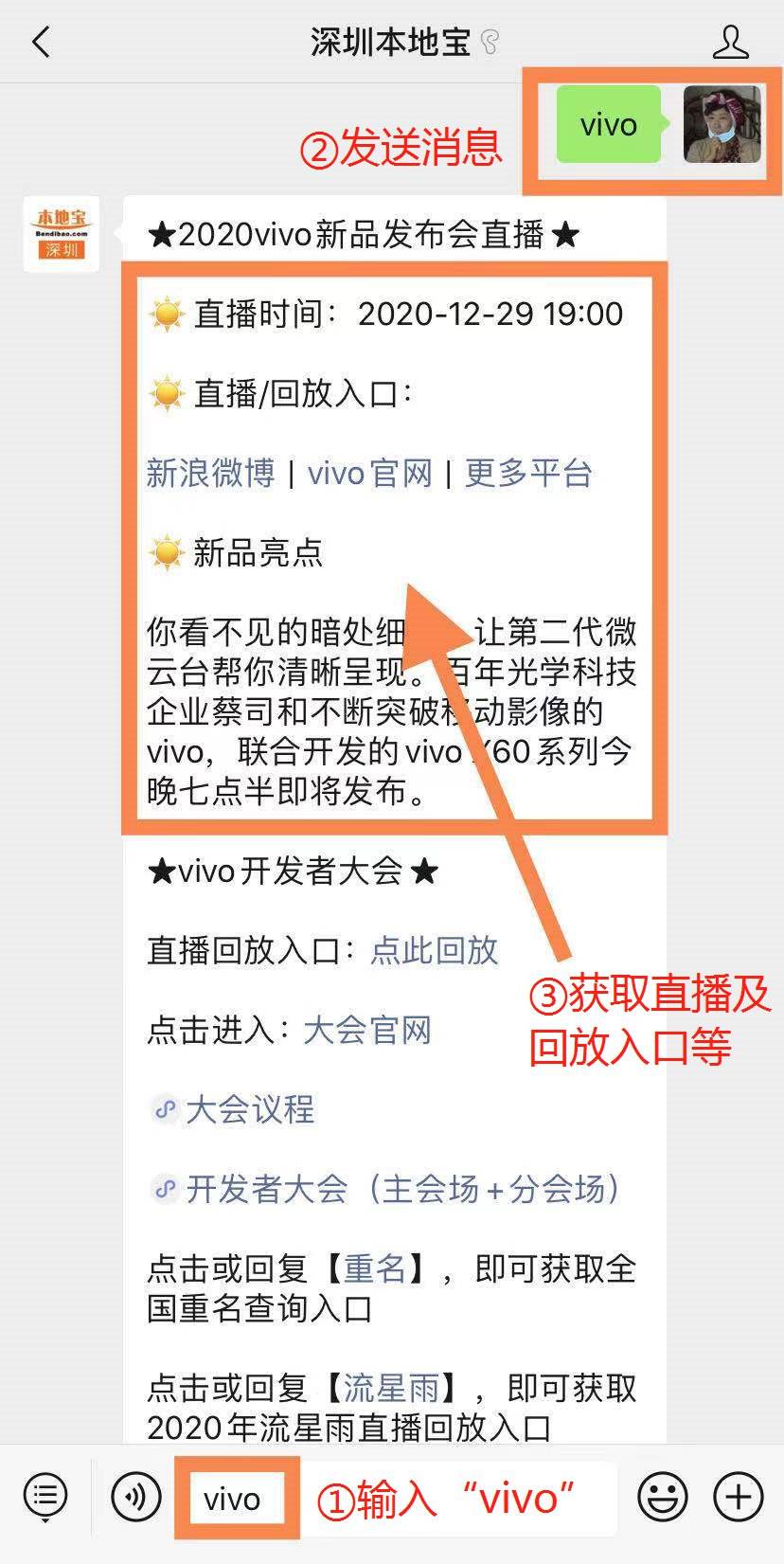The image size is (784, 1564).
Task: Open the 本地宝 sender avatar
Action: pos(62,234)
